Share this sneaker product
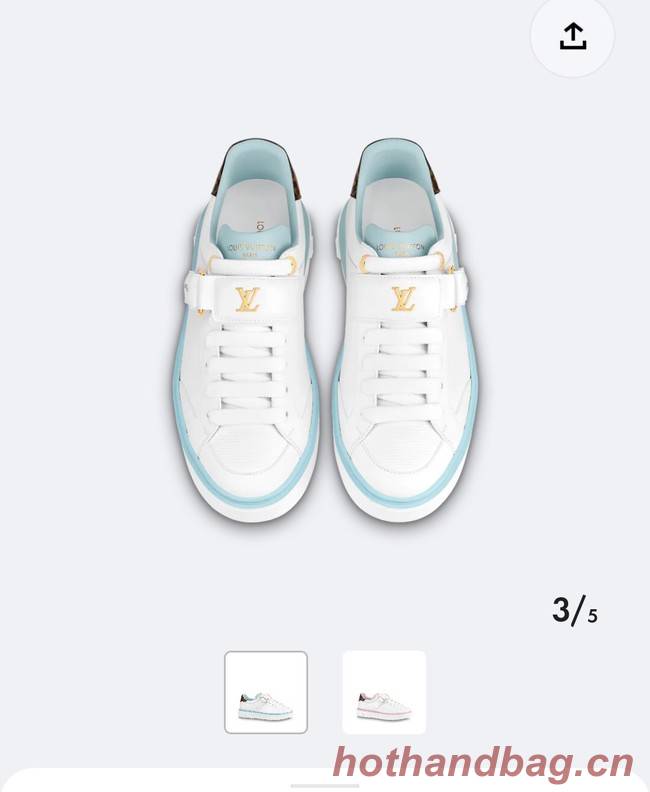Screen dimensions: 650x792 pyautogui.click(x=572, y=37)
